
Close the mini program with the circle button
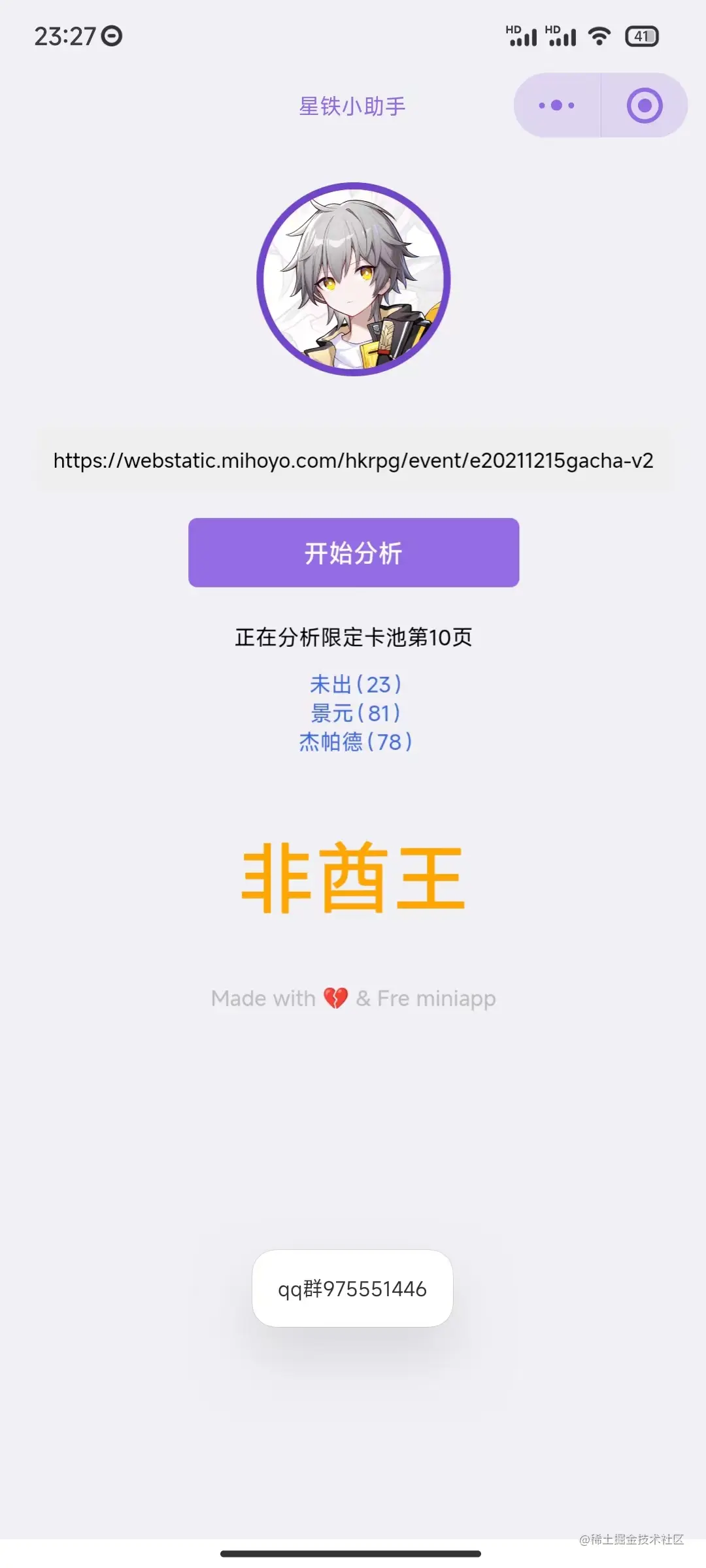[645, 105]
